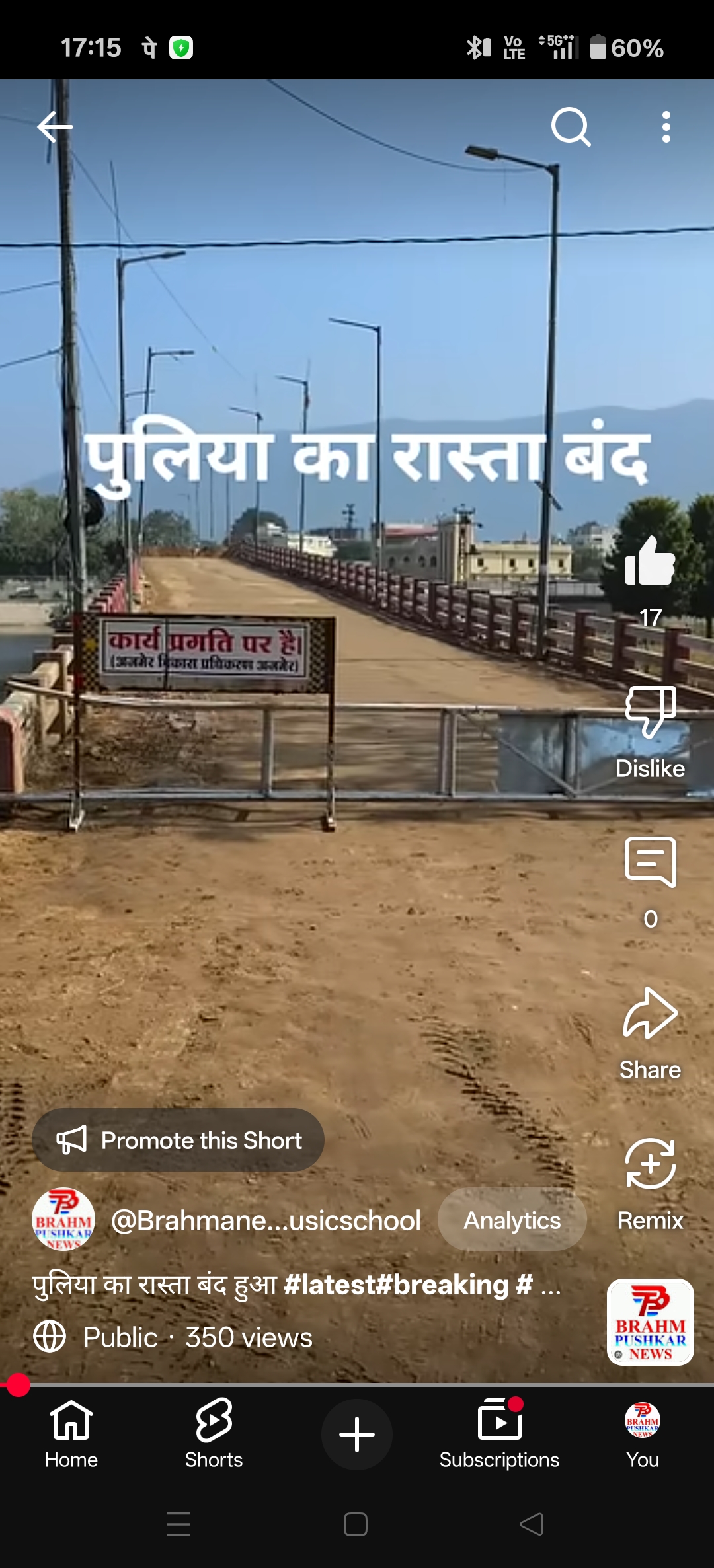Switch to the Shorts tab

(214, 1434)
